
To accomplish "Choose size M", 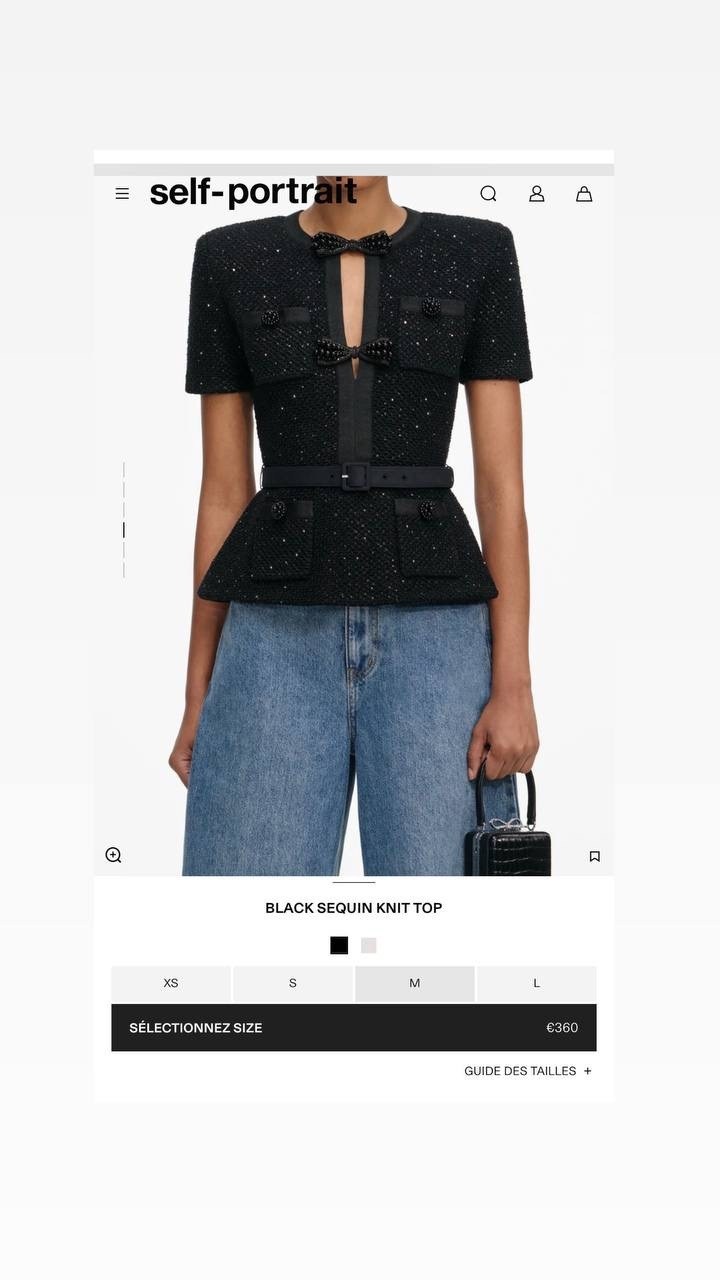I will (x=414, y=983).
